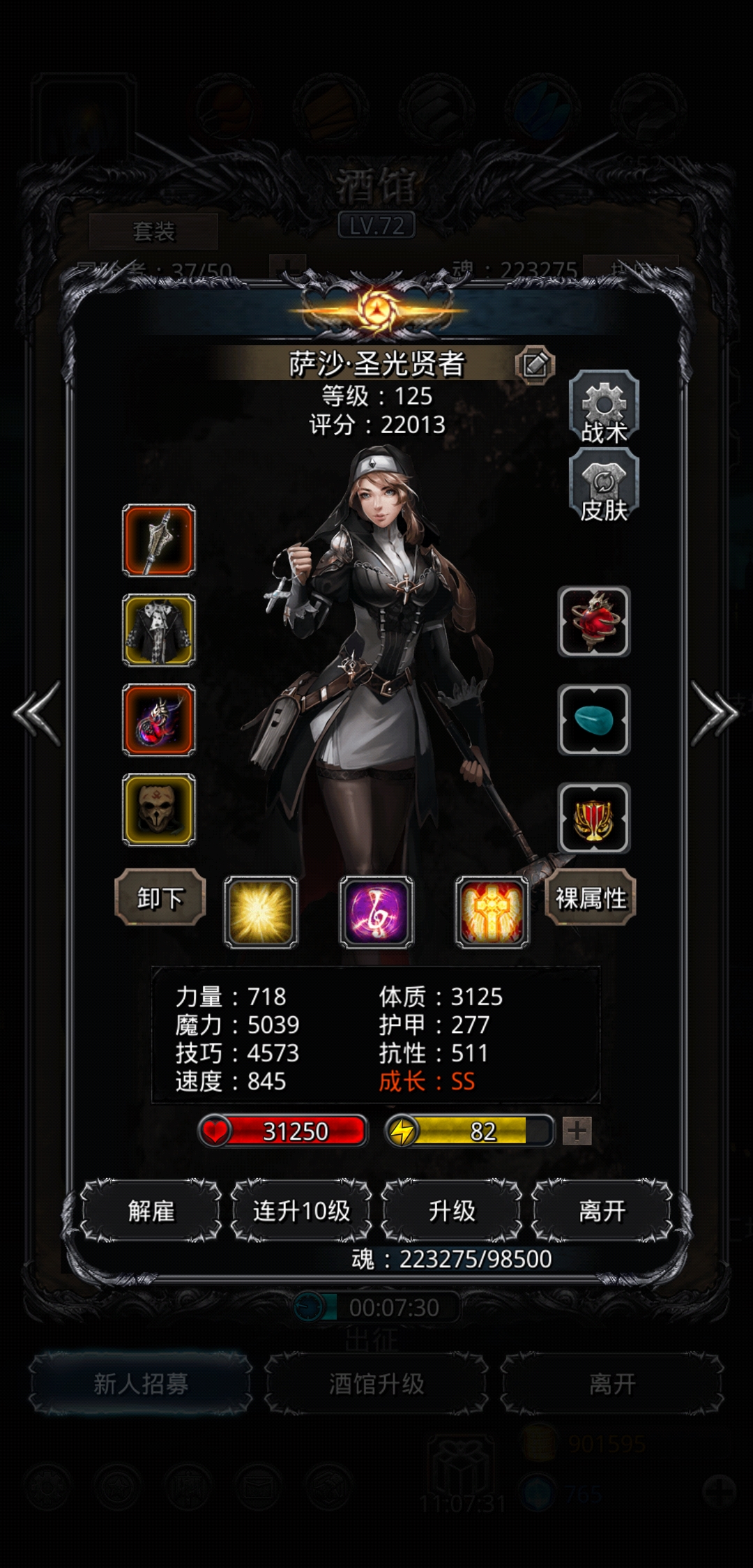Image resolution: width=753 pixels, height=1568 pixels.
Task: View the yellow light burst skill
Action: coord(261,912)
